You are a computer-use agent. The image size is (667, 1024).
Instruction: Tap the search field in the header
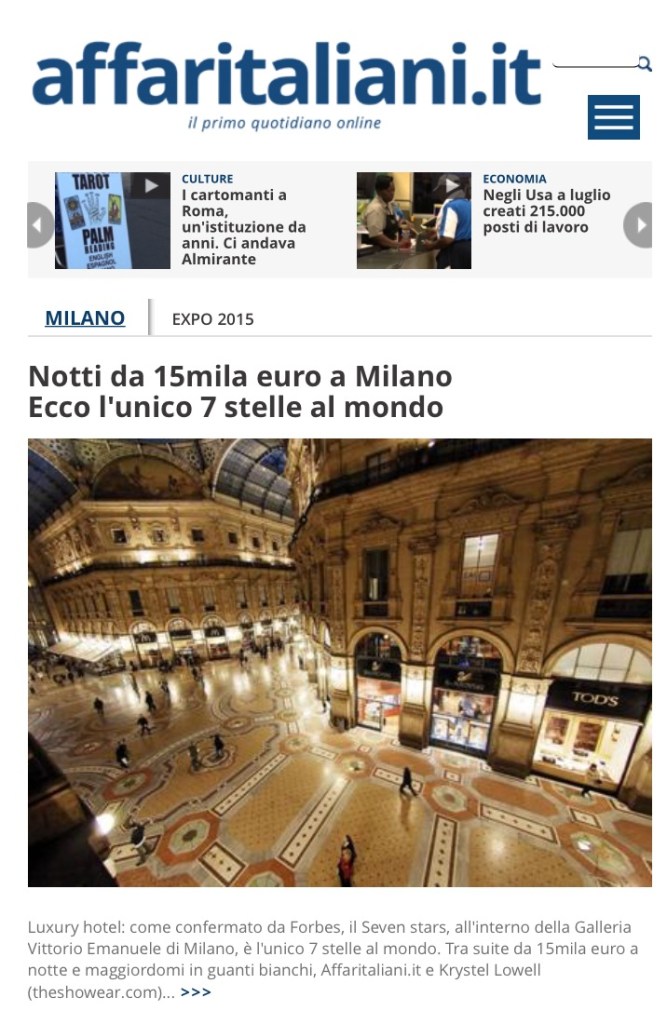click(594, 62)
